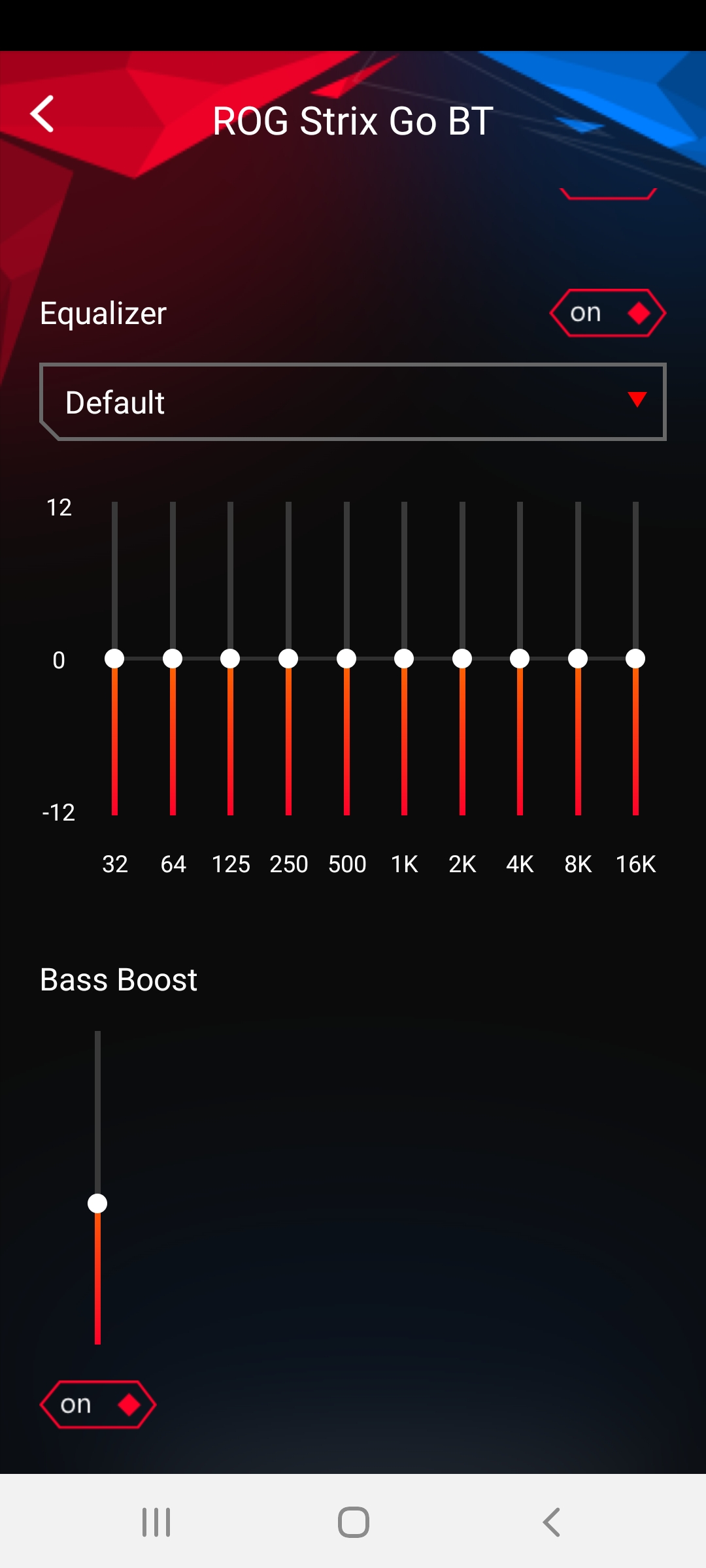706x1568 pixels.
Task: Tap the 16K band slider
Action: (x=635, y=659)
